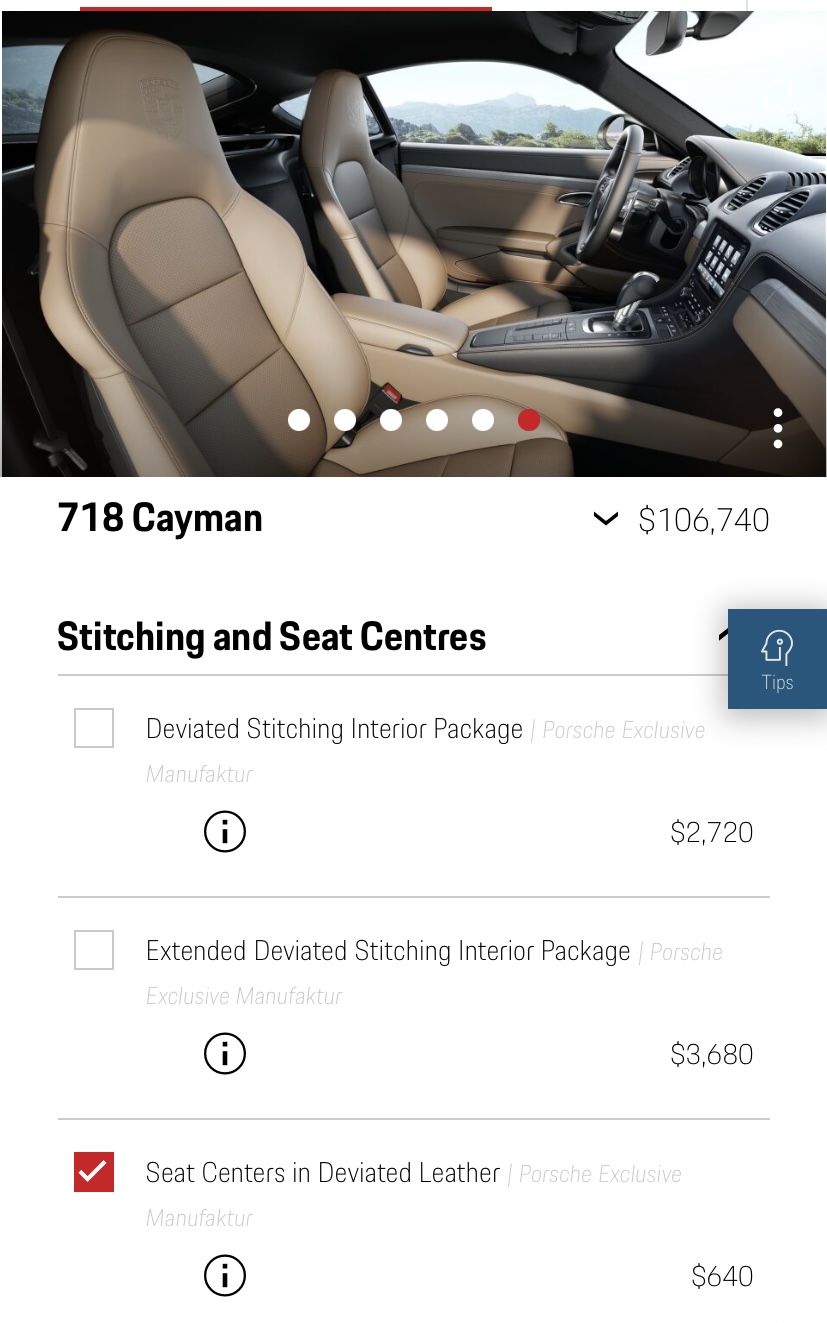Open the Tips panel
The height and width of the screenshot is (1323, 827).
click(x=777, y=659)
